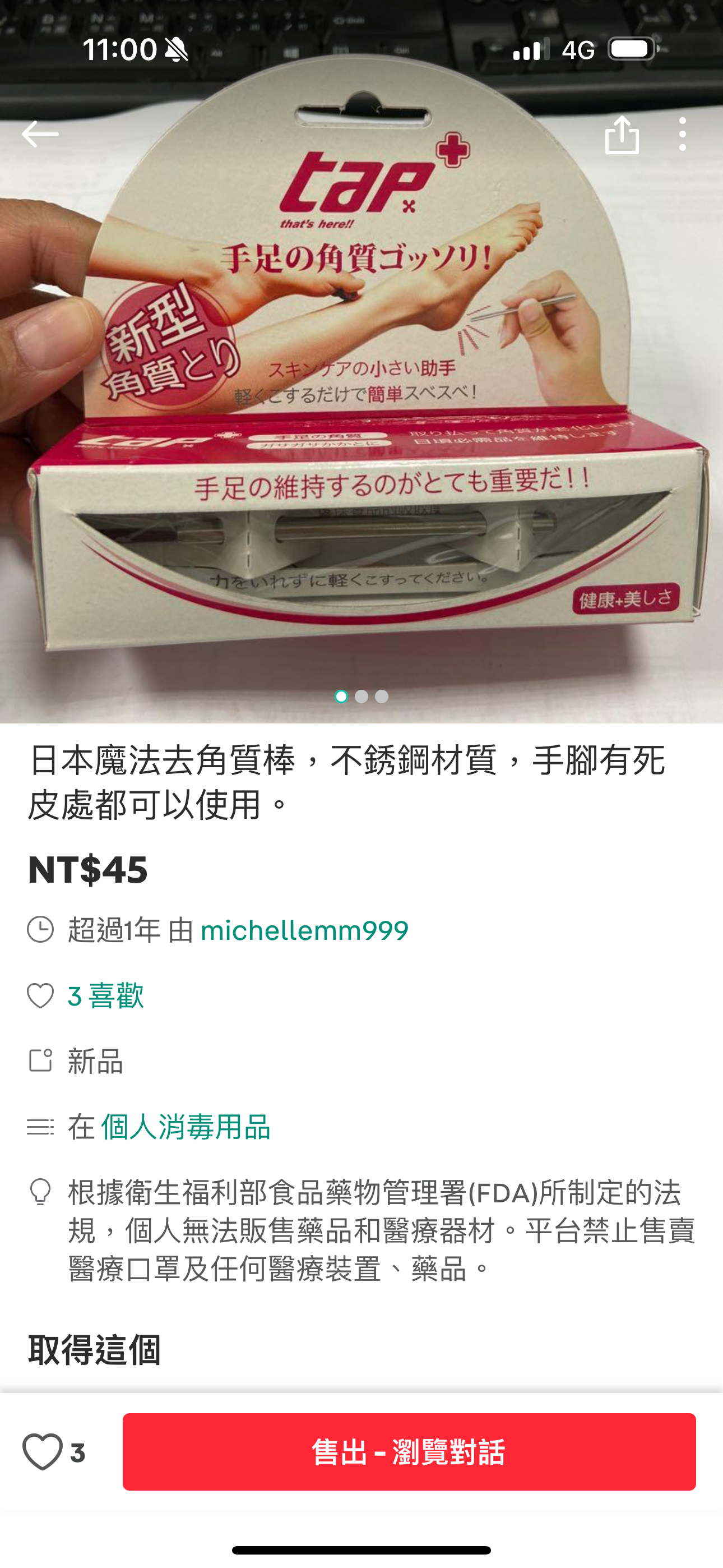Open the three-dot overflow menu

coord(682,135)
